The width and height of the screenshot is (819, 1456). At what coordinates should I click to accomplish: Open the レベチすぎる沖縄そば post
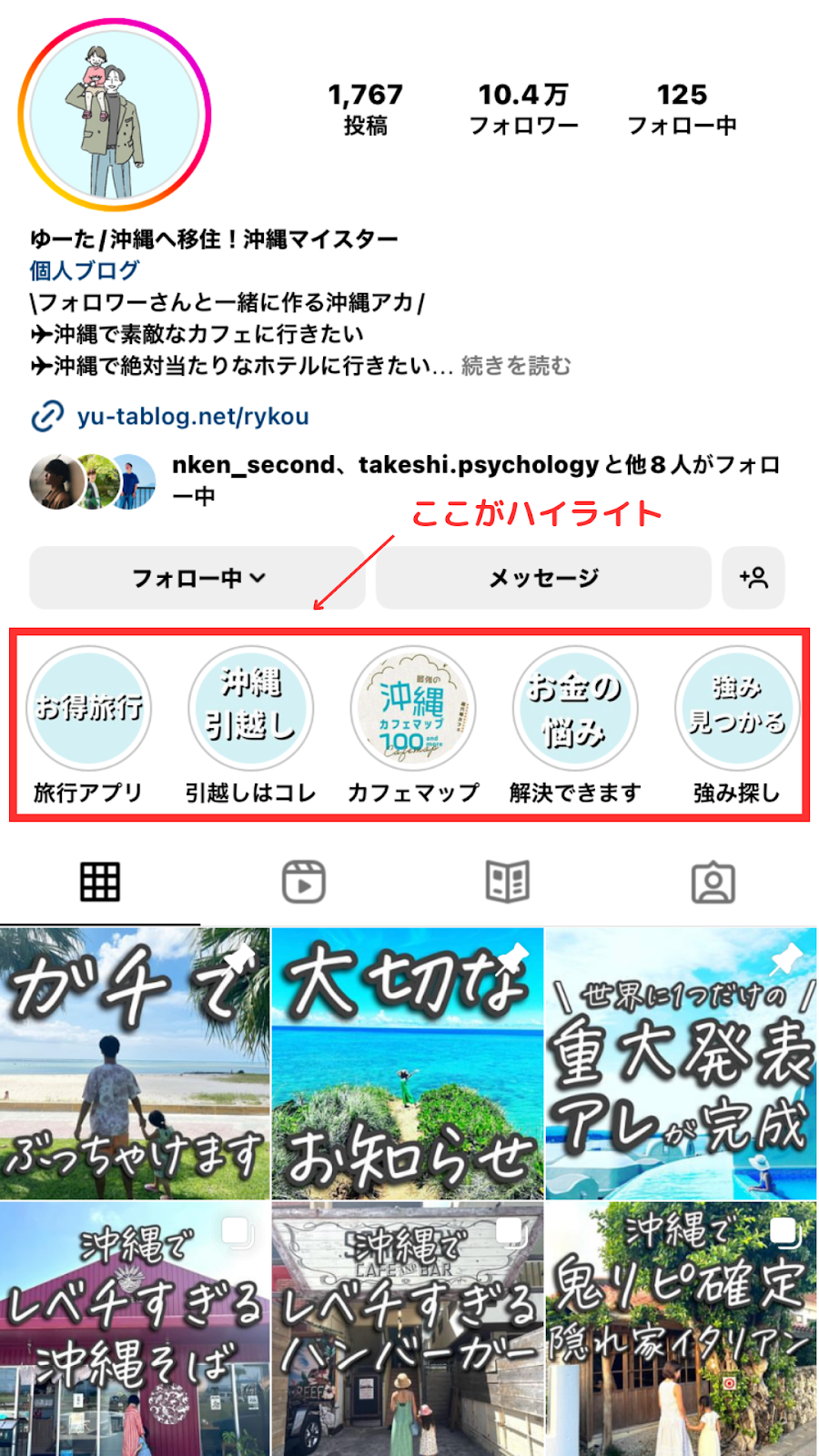135,1329
